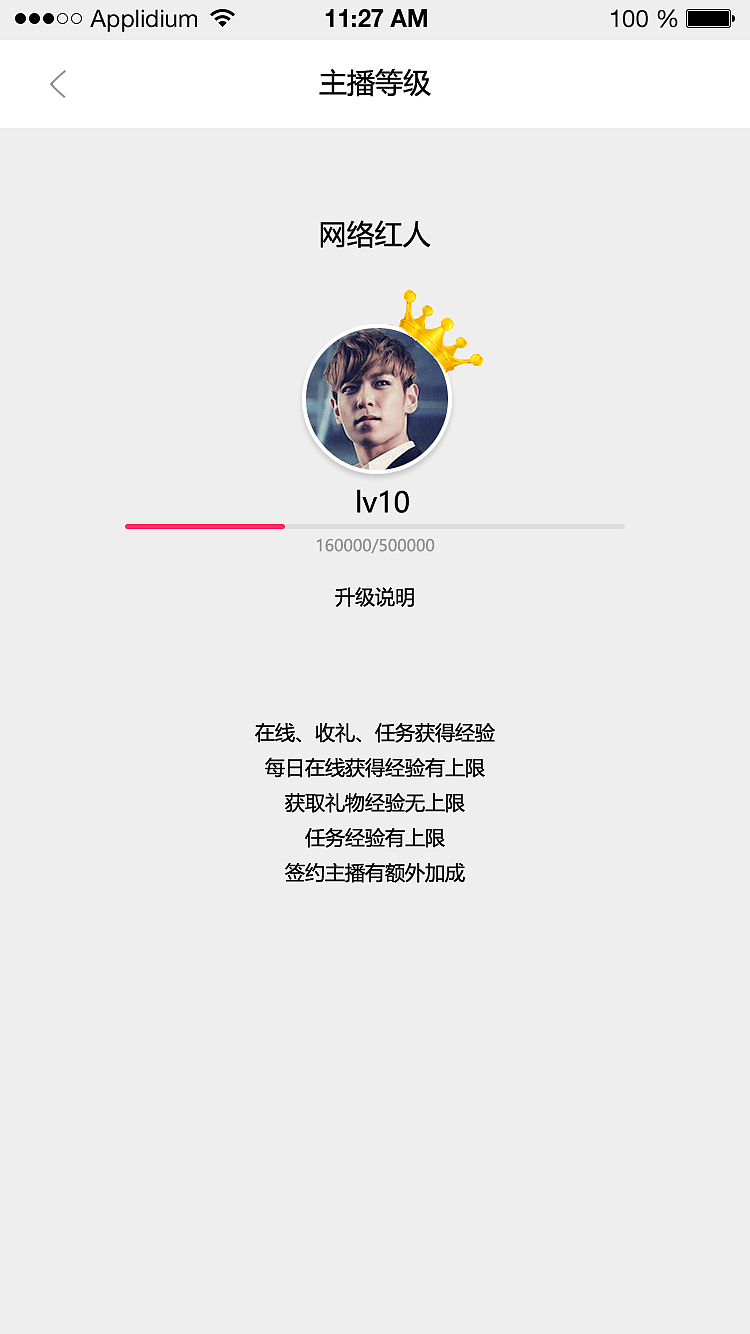This screenshot has height=1334, width=750.
Task: Tap the 11:27 AM clock display
Action: tap(376, 18)
